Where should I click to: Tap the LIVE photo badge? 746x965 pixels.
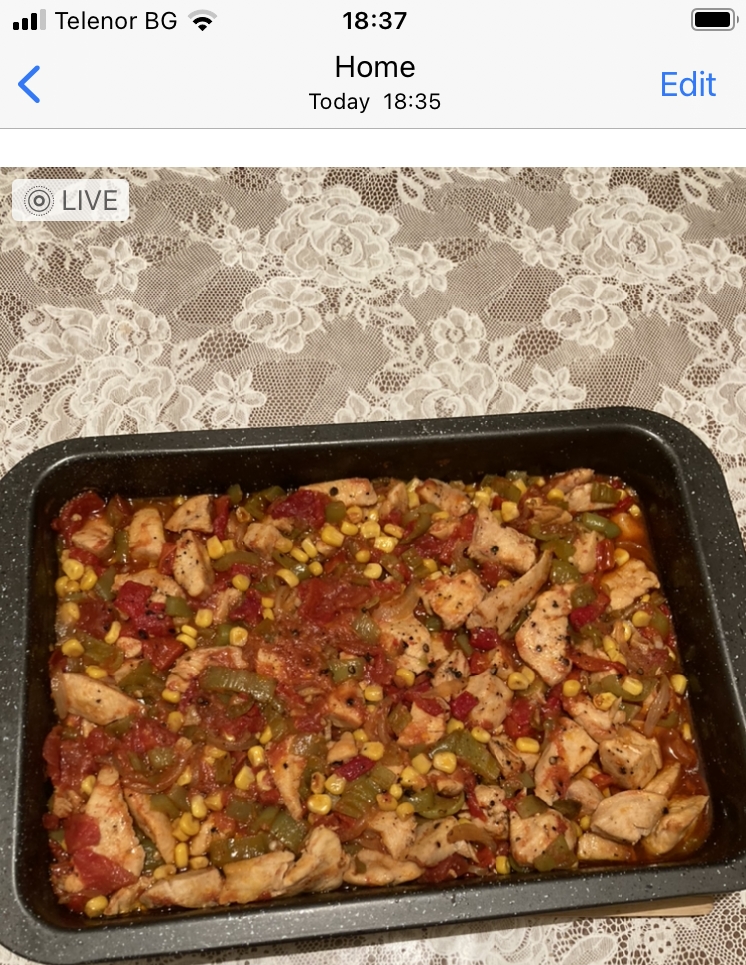[71, 200]
